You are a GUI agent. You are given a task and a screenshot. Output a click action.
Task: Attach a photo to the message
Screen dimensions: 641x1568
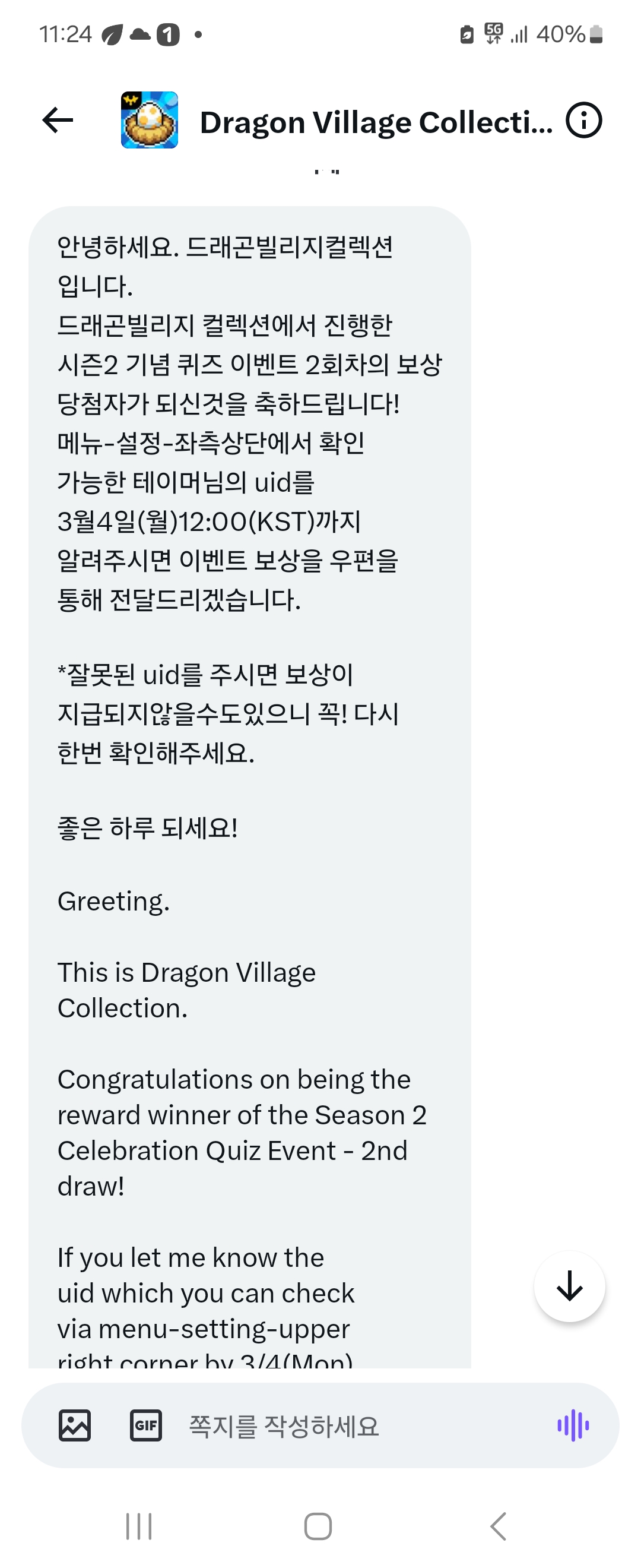(x=75, y=1425)
